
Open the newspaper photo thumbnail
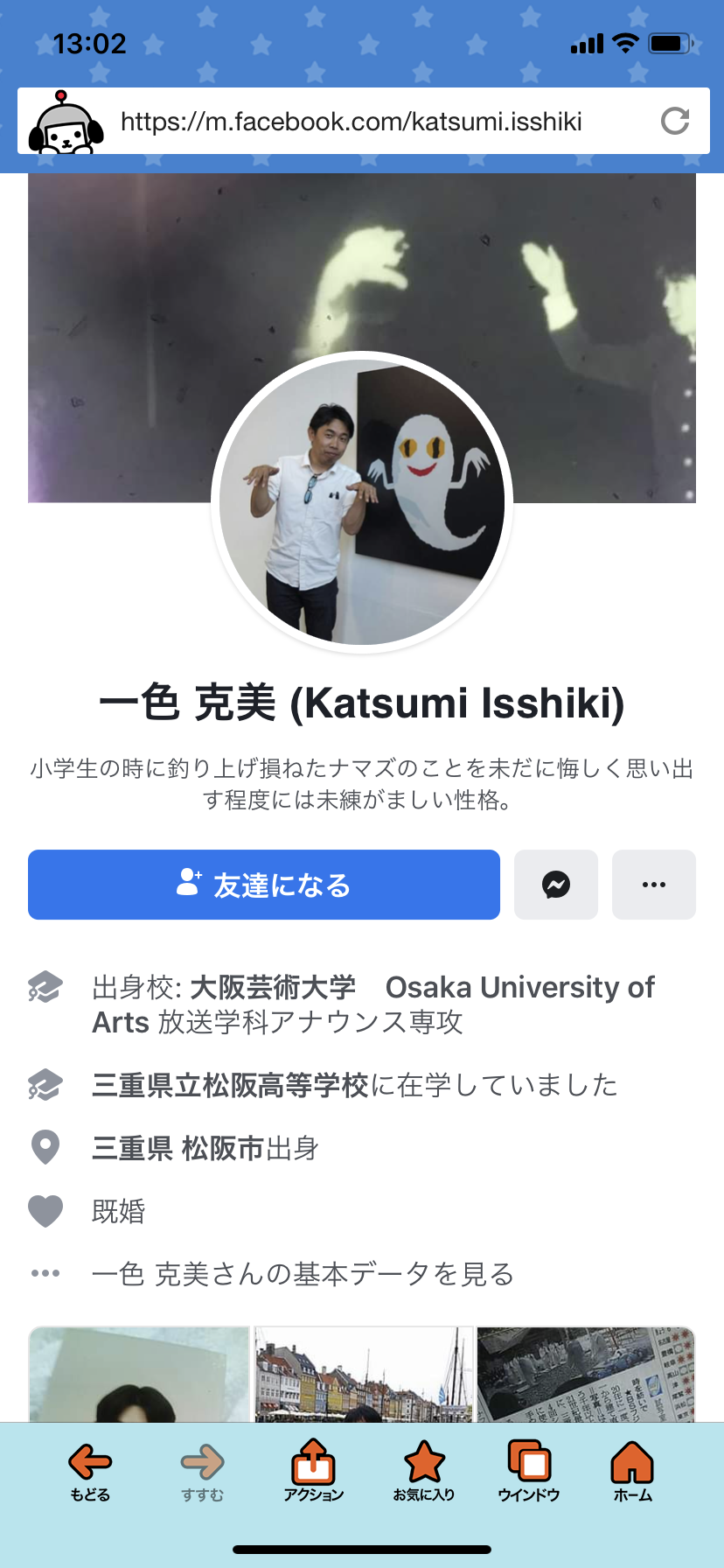coord(586,1375)
